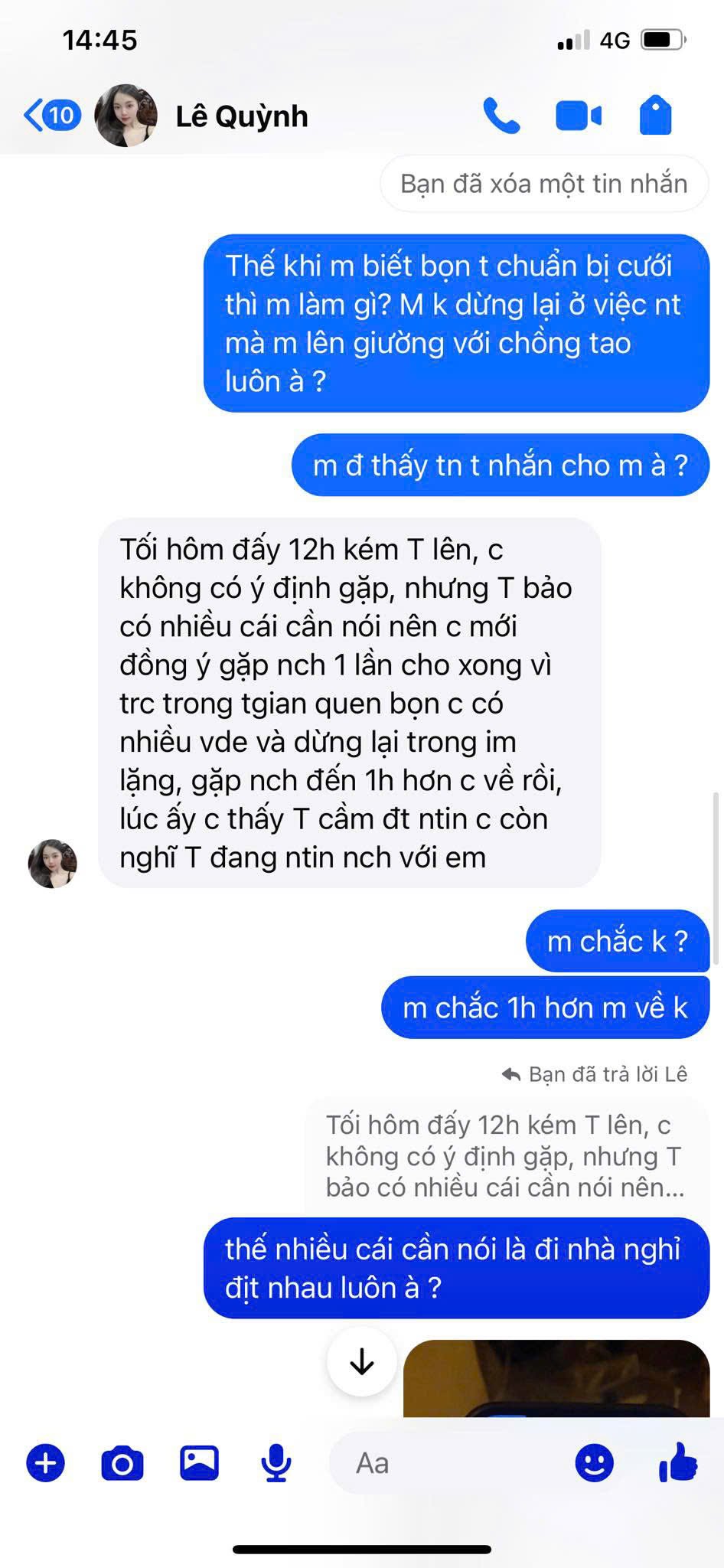The width and height of the screenshot is (724, 1568).
Task: Send a thumbs-up like
Action: pyautogui.click(x=678, y=1463)
